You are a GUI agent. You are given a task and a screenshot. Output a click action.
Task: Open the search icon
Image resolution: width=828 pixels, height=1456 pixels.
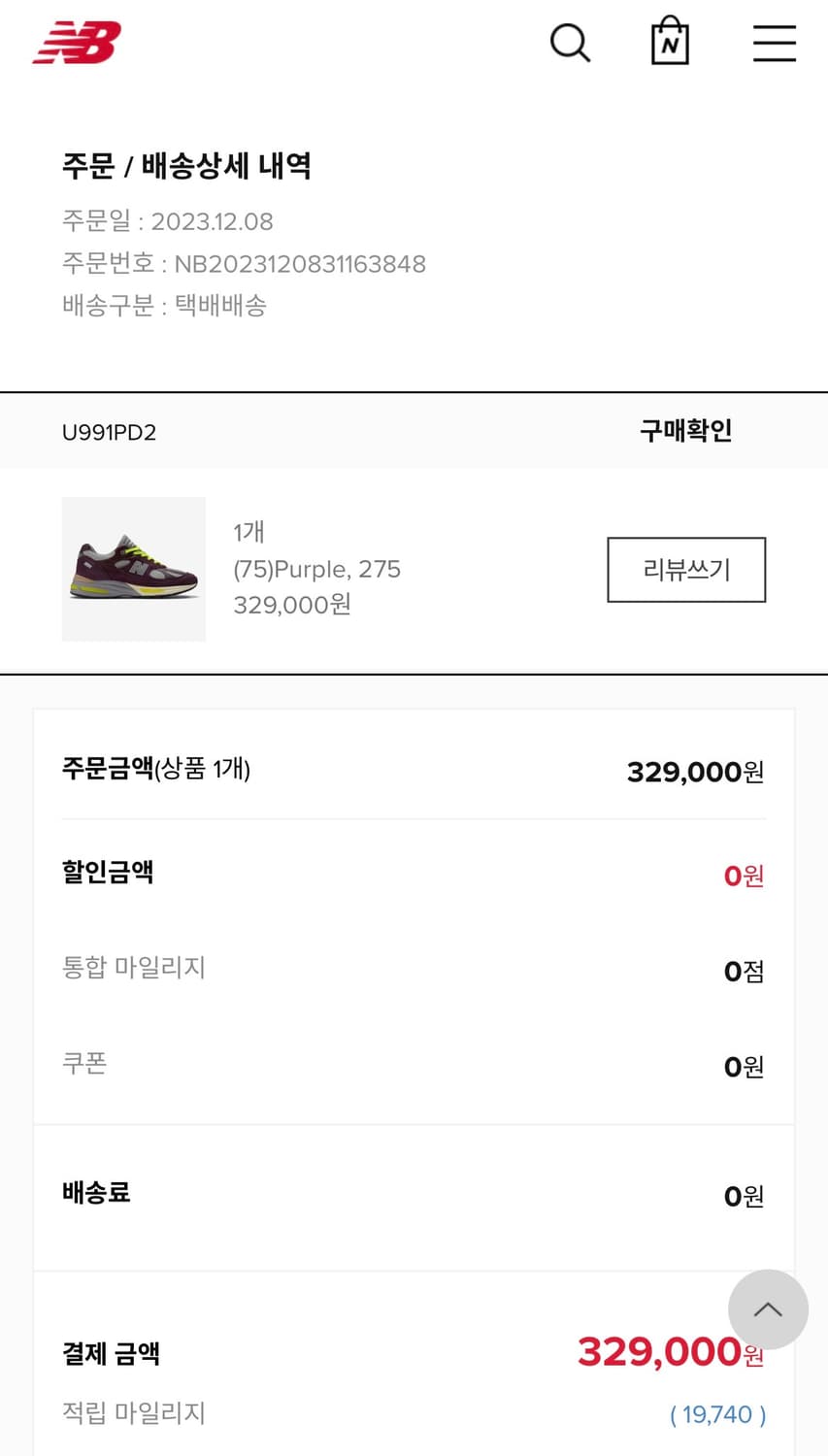570,43
